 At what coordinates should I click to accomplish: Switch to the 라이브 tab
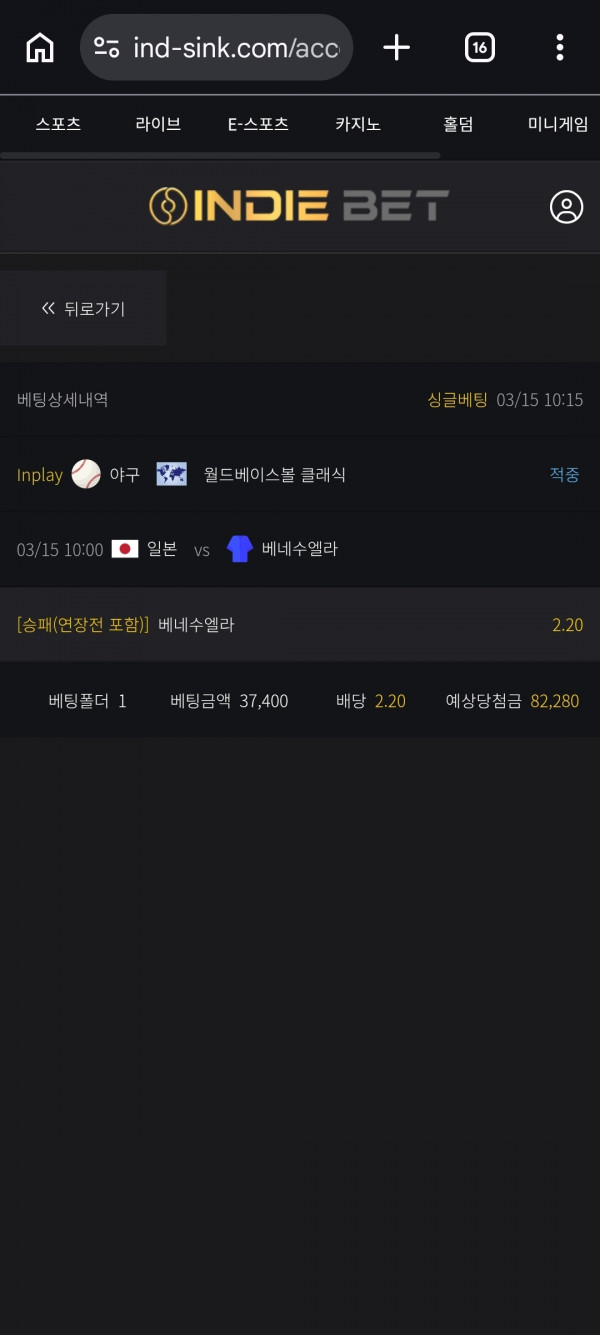[158, 125]
